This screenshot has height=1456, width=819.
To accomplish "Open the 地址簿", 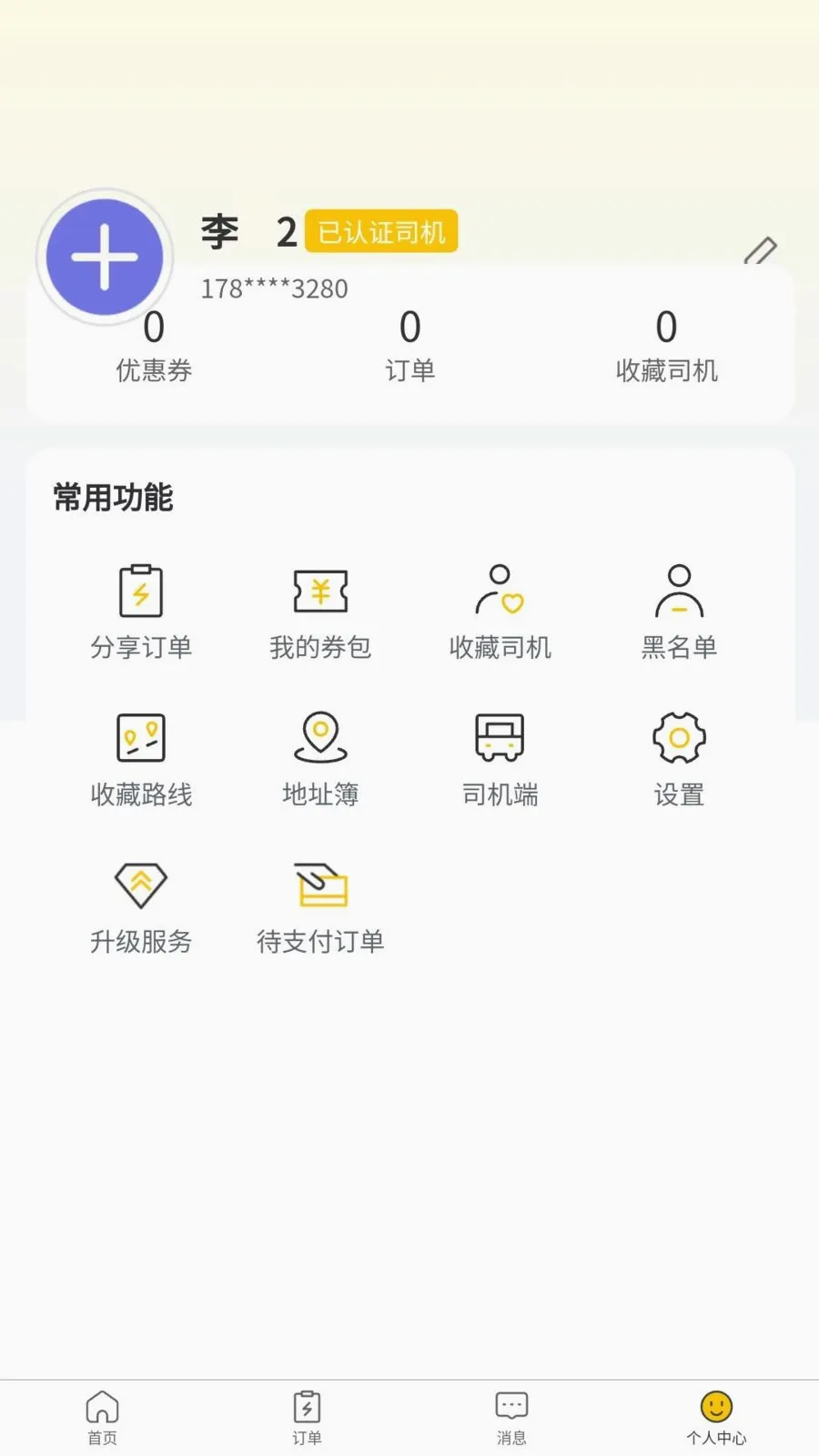I will tap(320, 760).
